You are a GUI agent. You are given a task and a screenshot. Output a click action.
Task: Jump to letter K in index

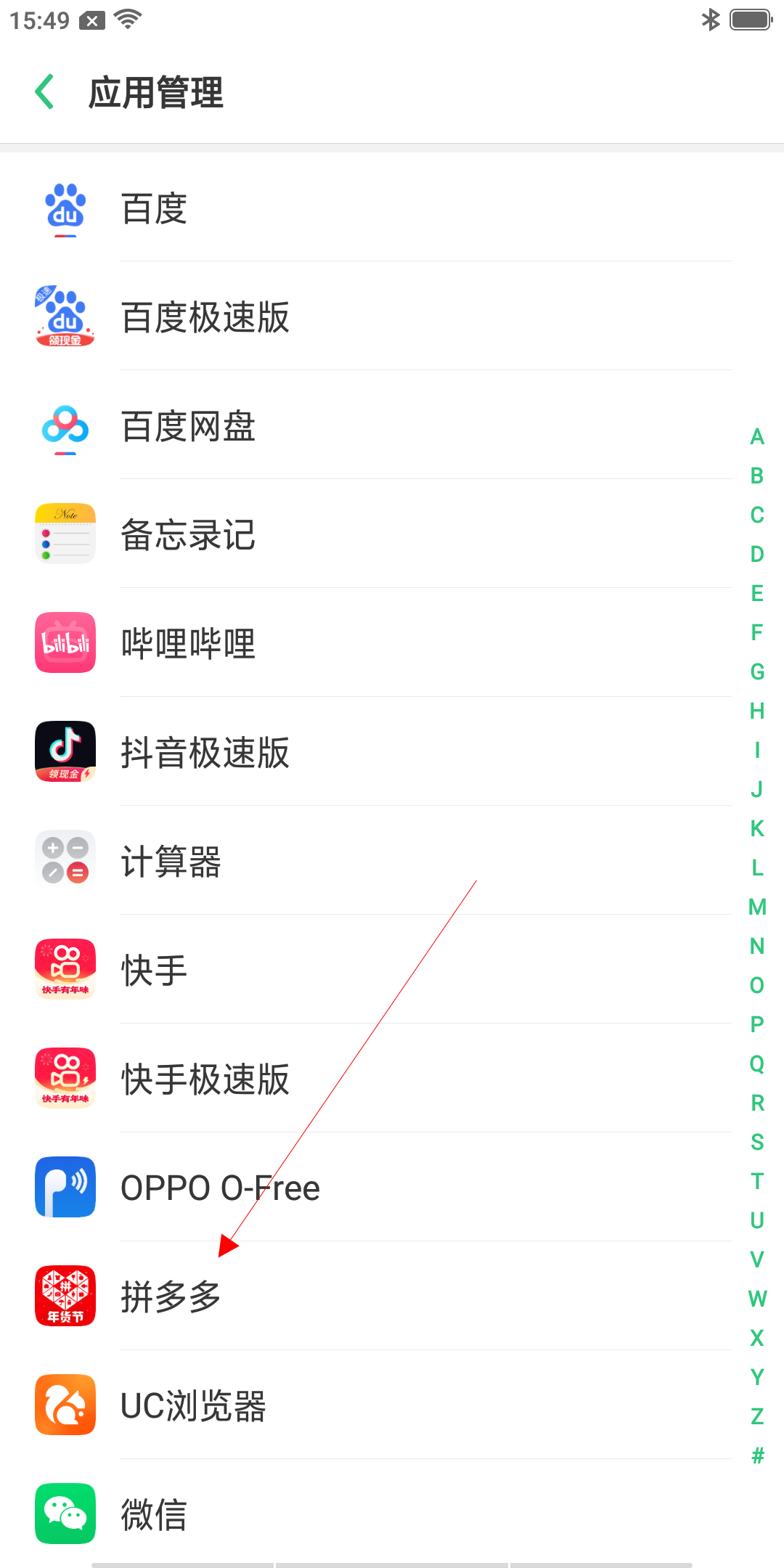[757, 828]
